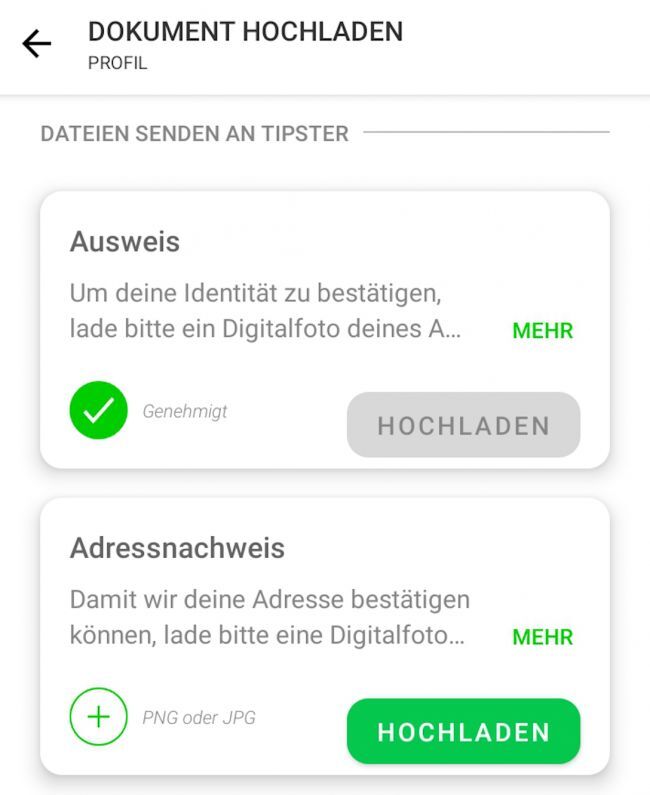Expand Ausweis description with MEHR

tap(542, 331)
